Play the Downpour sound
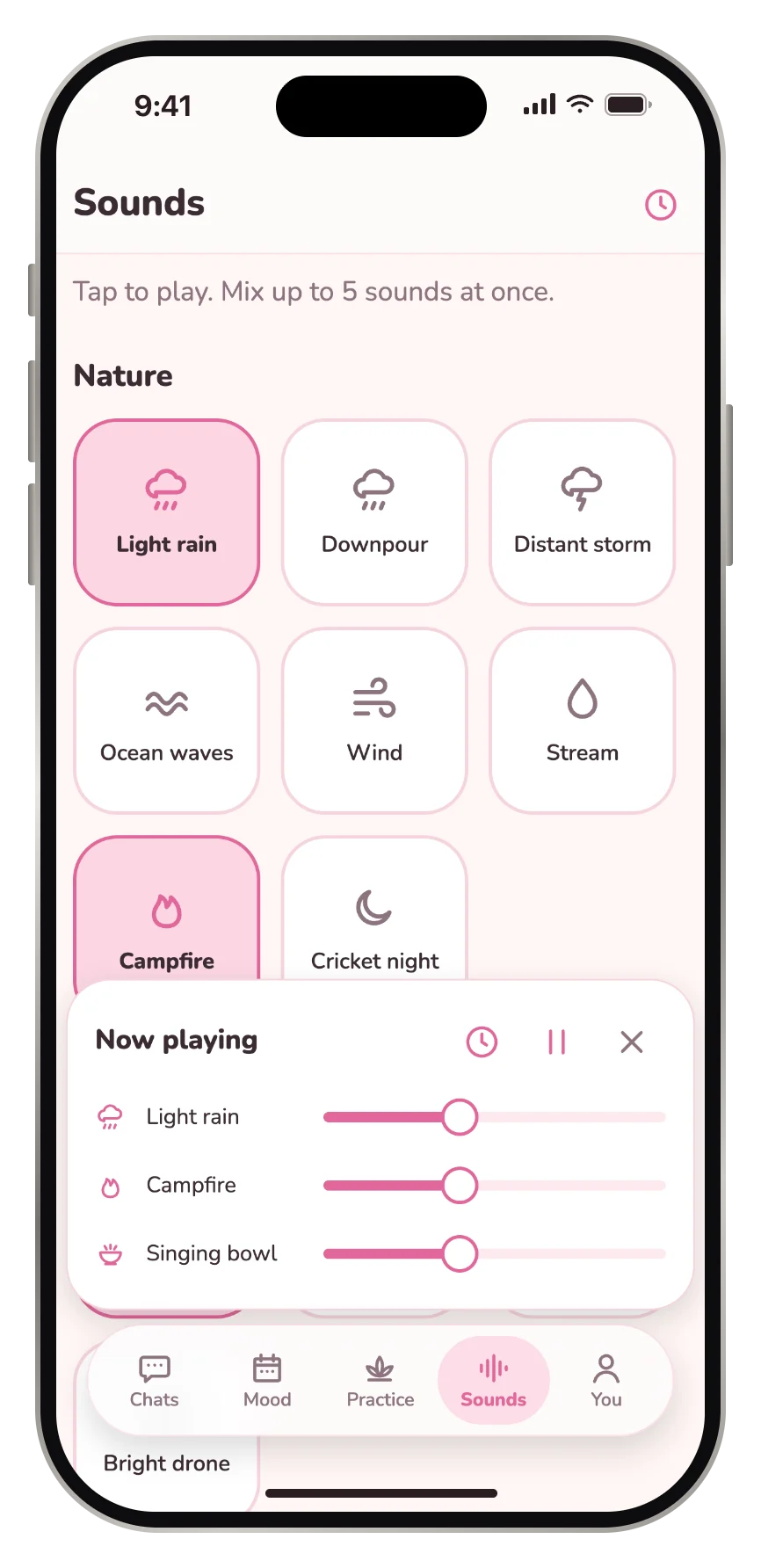This screenshot has width=761, height=1568. pyautogui.click(x=374, y=512)
